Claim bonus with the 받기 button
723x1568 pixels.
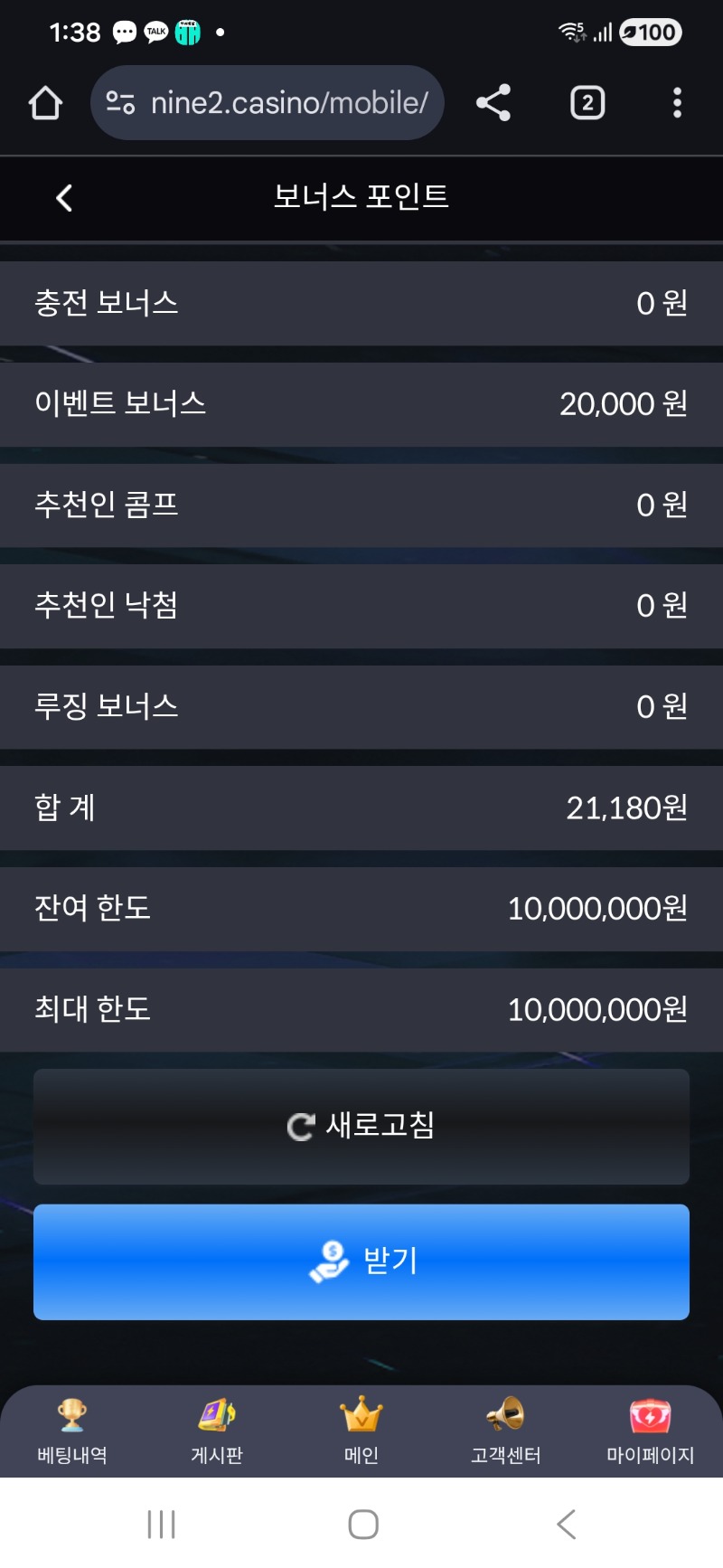(x=361, y=1261)
